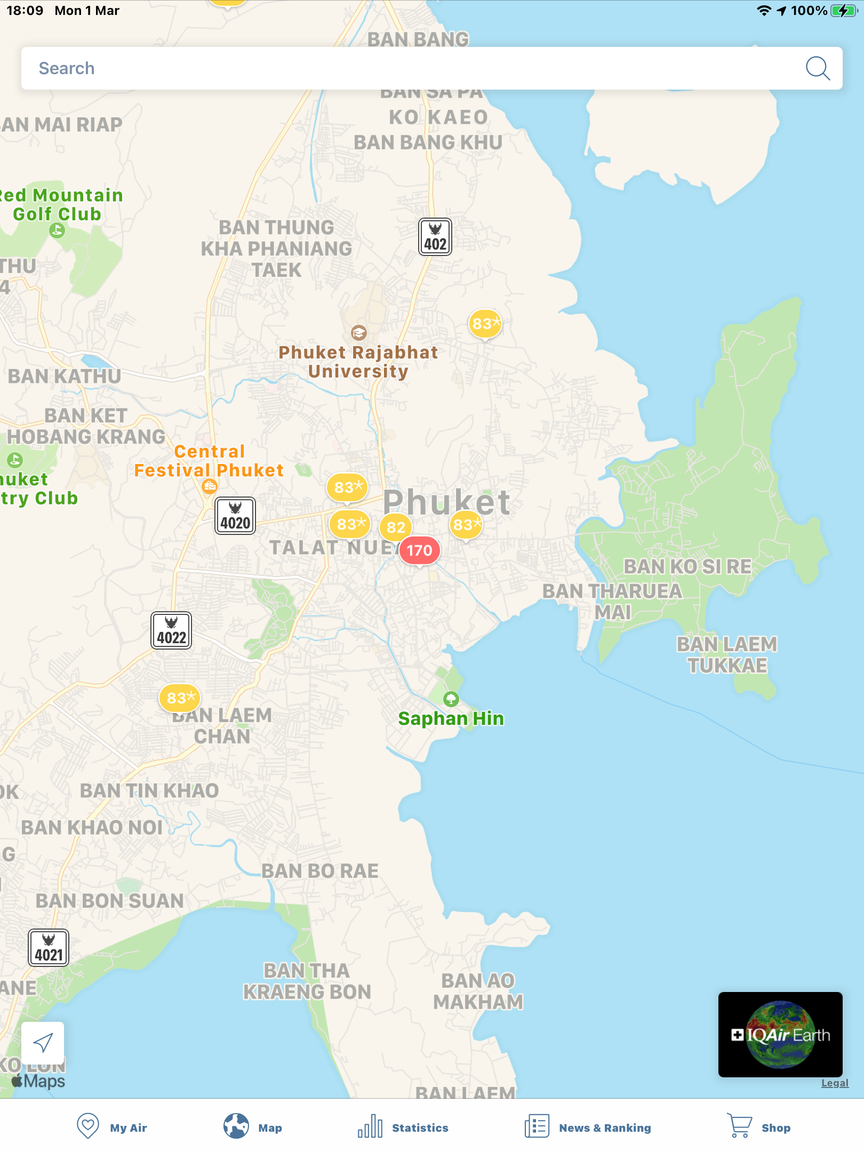Open the IQAir Earth view
The width and height of the screenshot is (864, 1152).
(x=780, y=1034)
